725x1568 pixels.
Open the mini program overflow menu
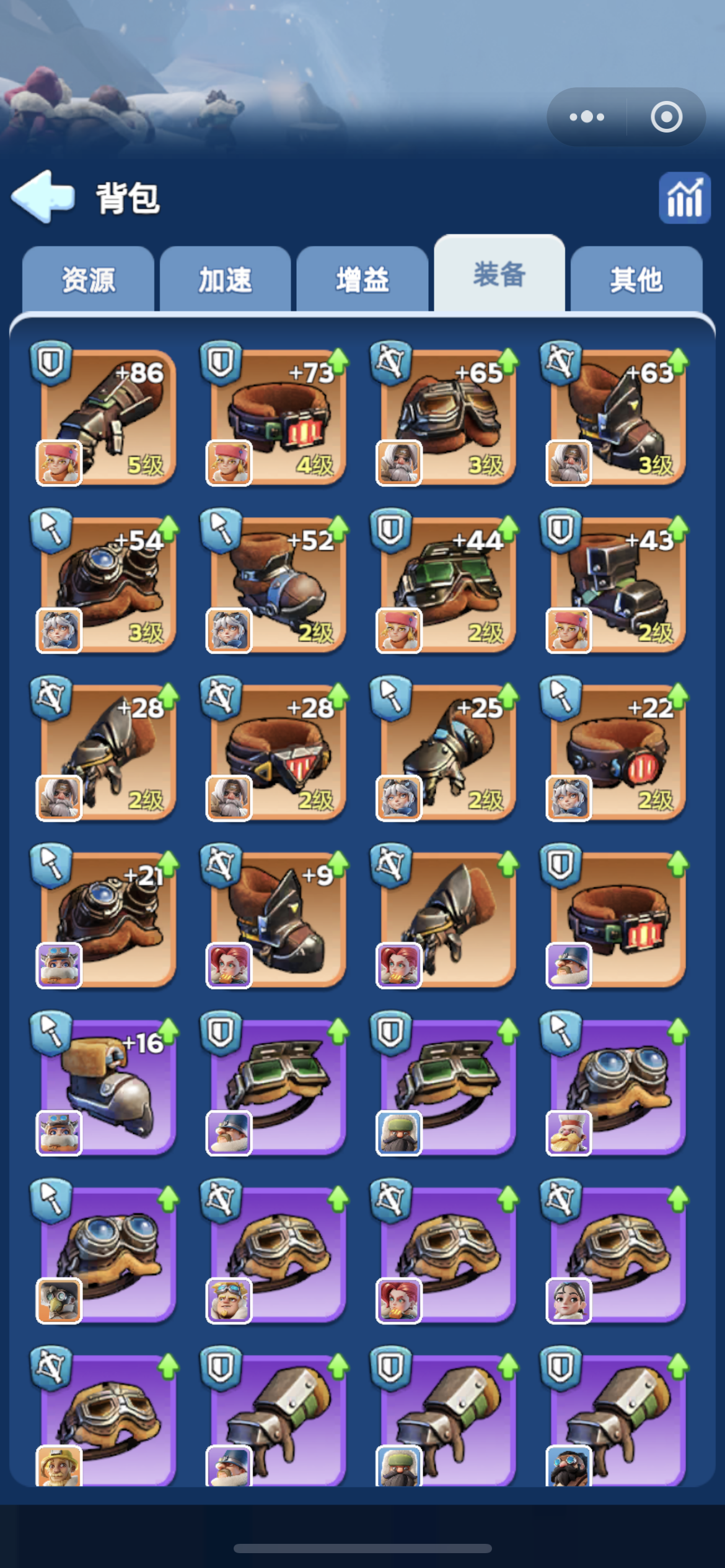click(x=587, y=116)
